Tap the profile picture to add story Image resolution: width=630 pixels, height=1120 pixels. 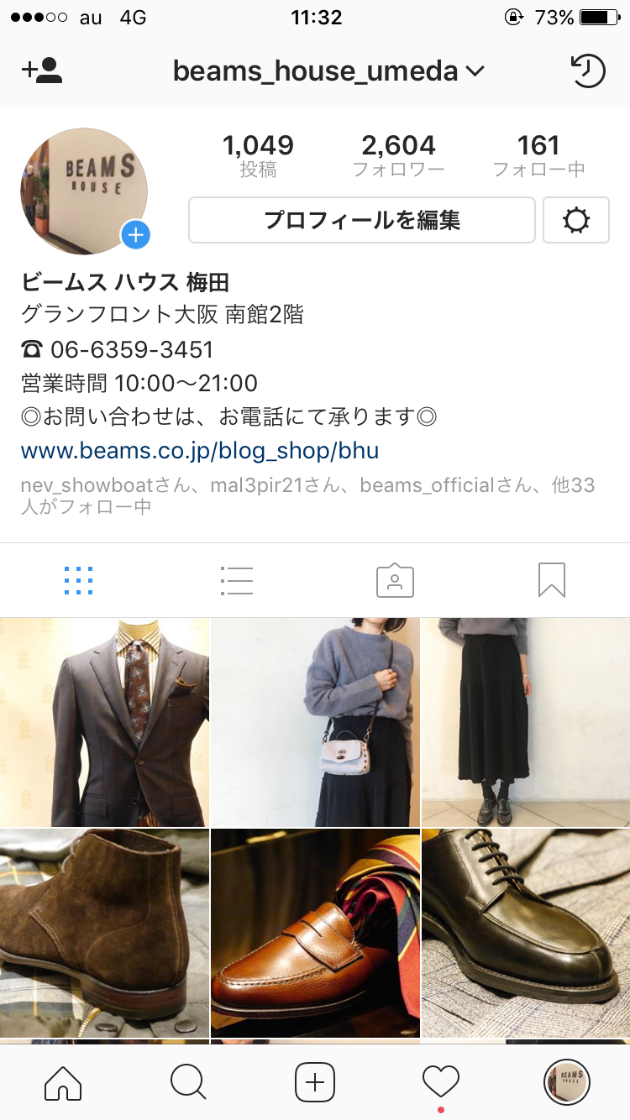point(84,191)
